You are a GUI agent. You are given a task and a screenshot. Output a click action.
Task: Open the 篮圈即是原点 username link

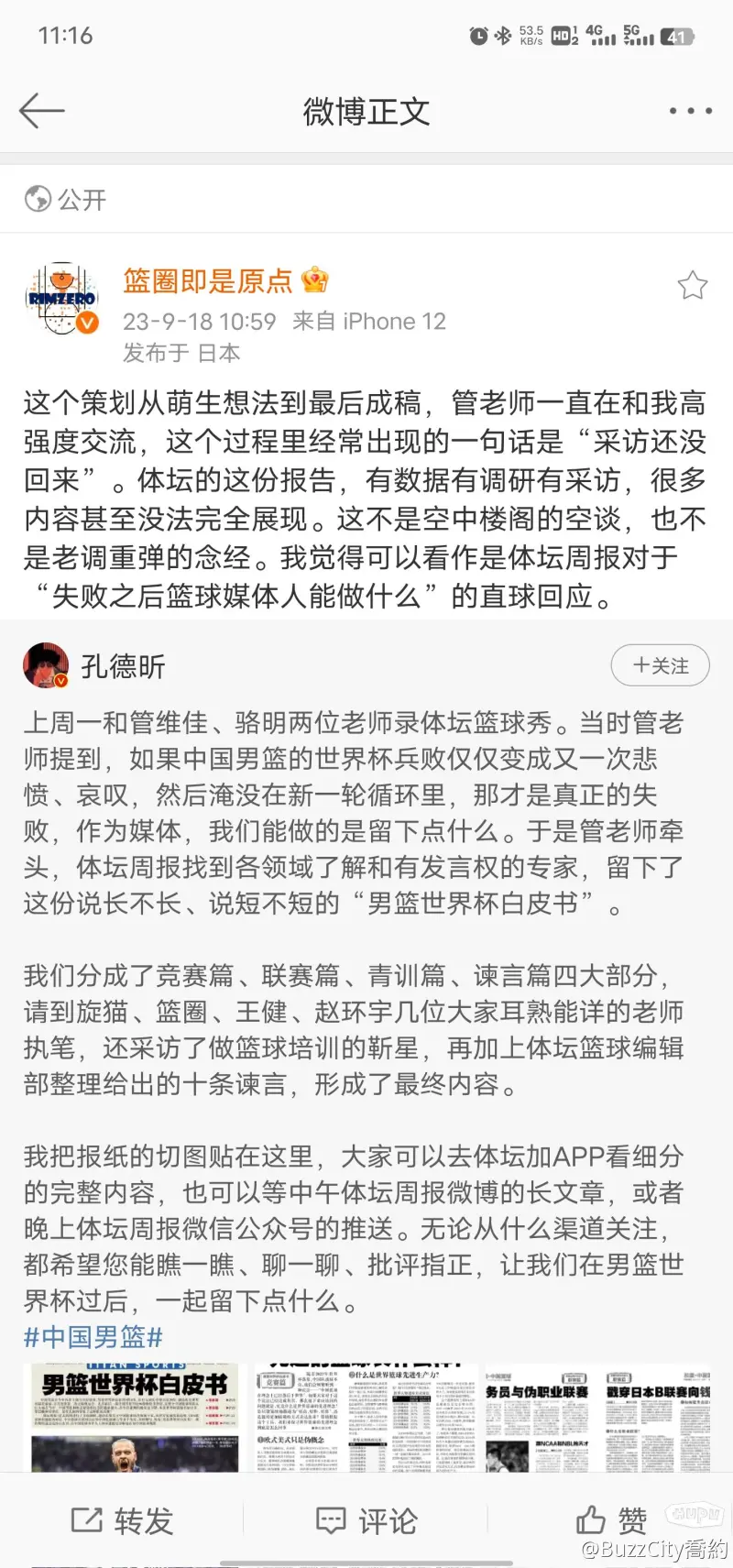(208, 281)
